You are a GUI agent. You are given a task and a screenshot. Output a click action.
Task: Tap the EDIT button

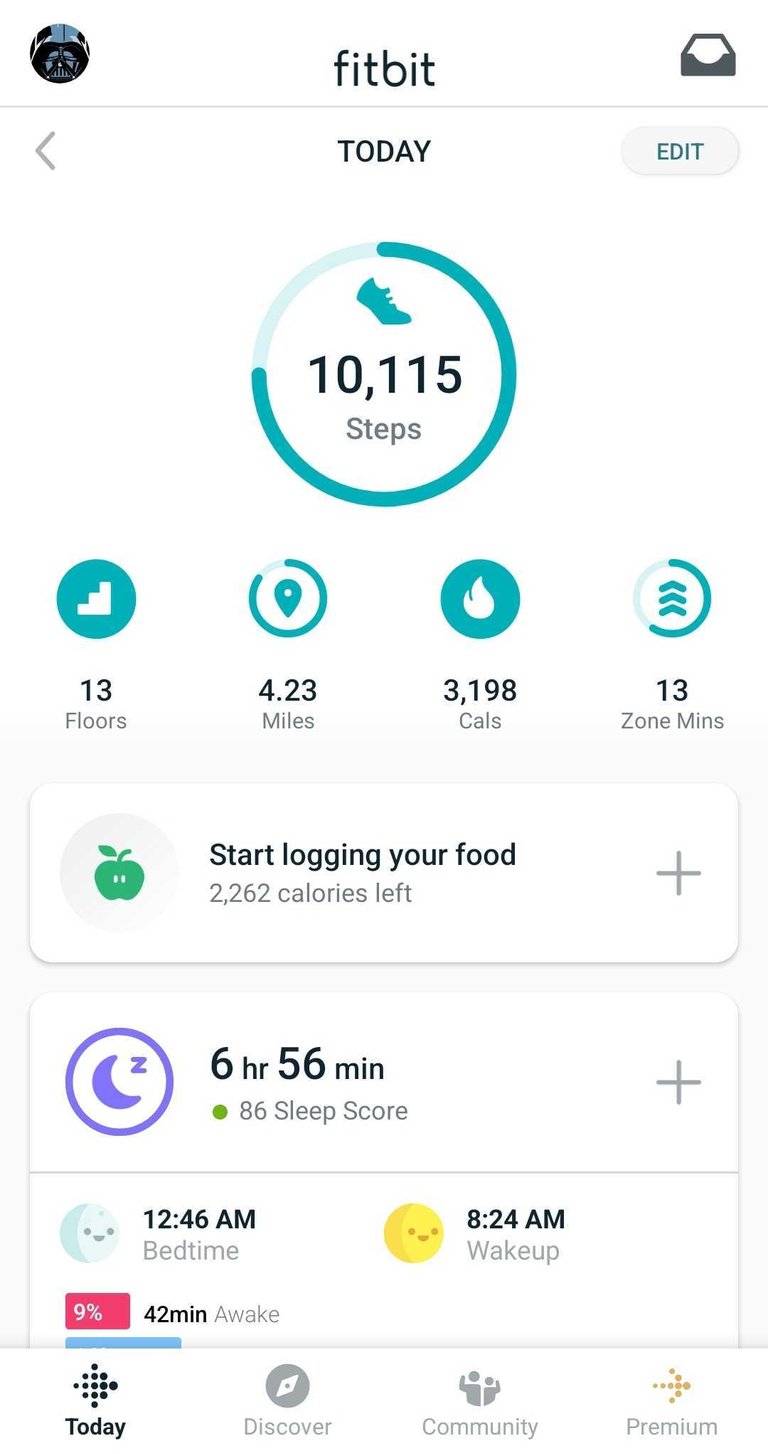coord(680,152)
